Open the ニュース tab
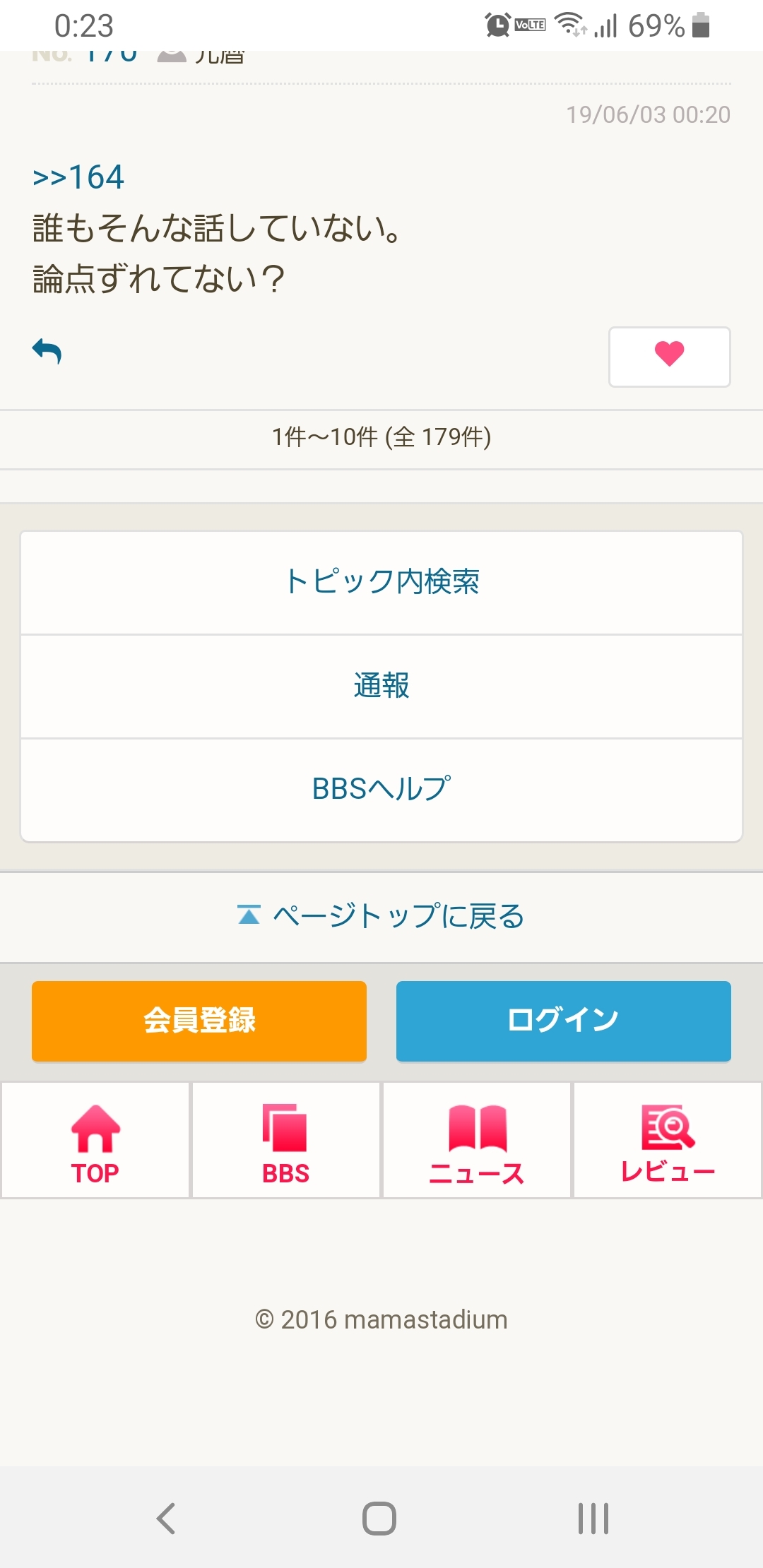 tap(477, 1141)
